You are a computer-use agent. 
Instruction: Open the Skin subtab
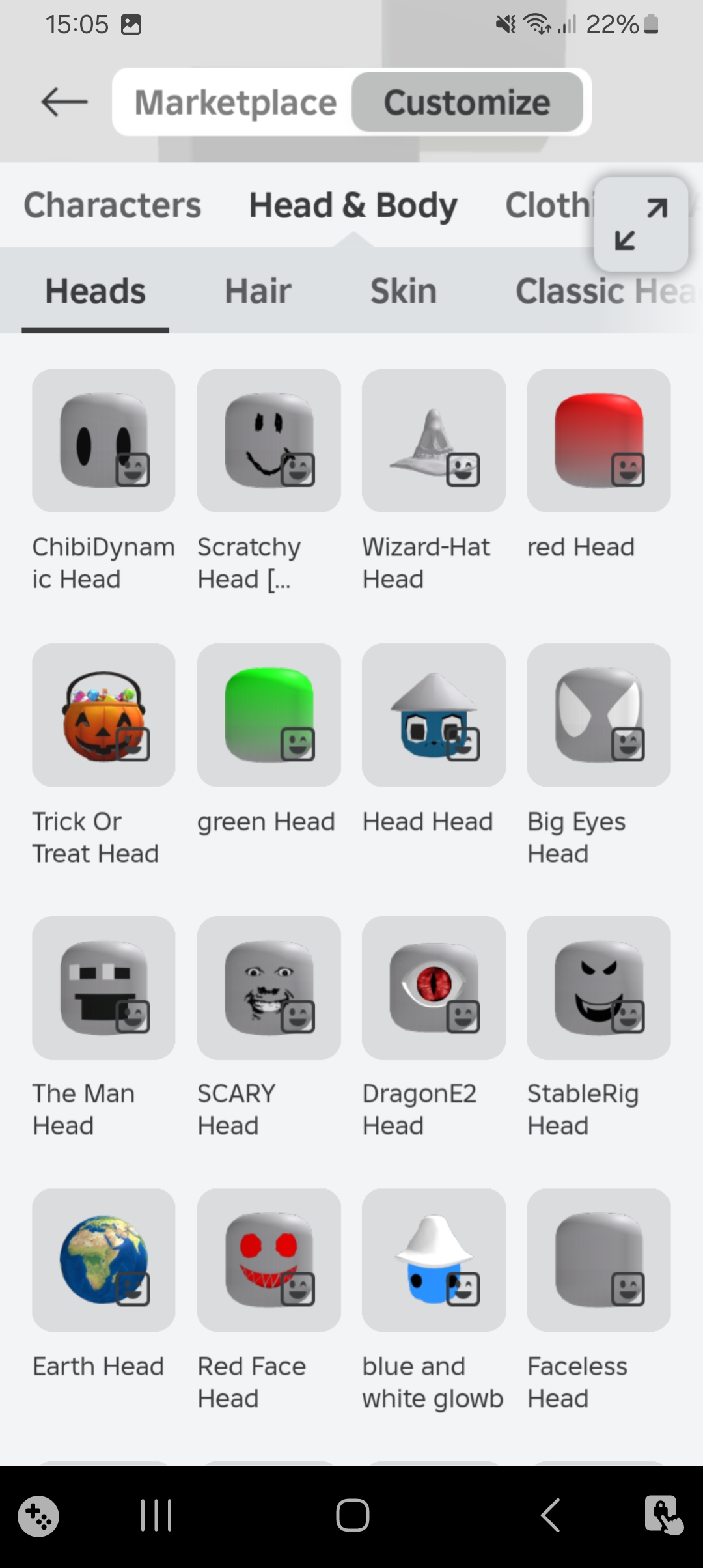pyautogui.click(x=403, y=291)
